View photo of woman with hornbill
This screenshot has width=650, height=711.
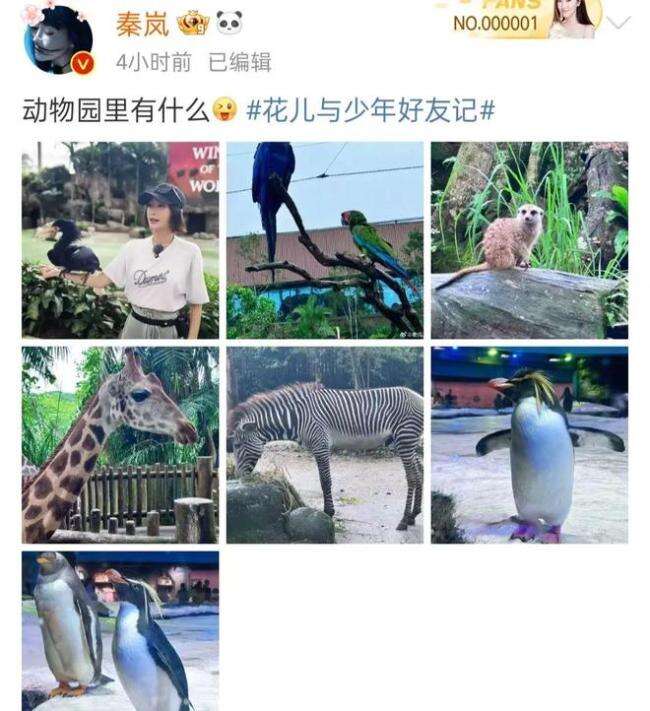[x=120, y=240]
